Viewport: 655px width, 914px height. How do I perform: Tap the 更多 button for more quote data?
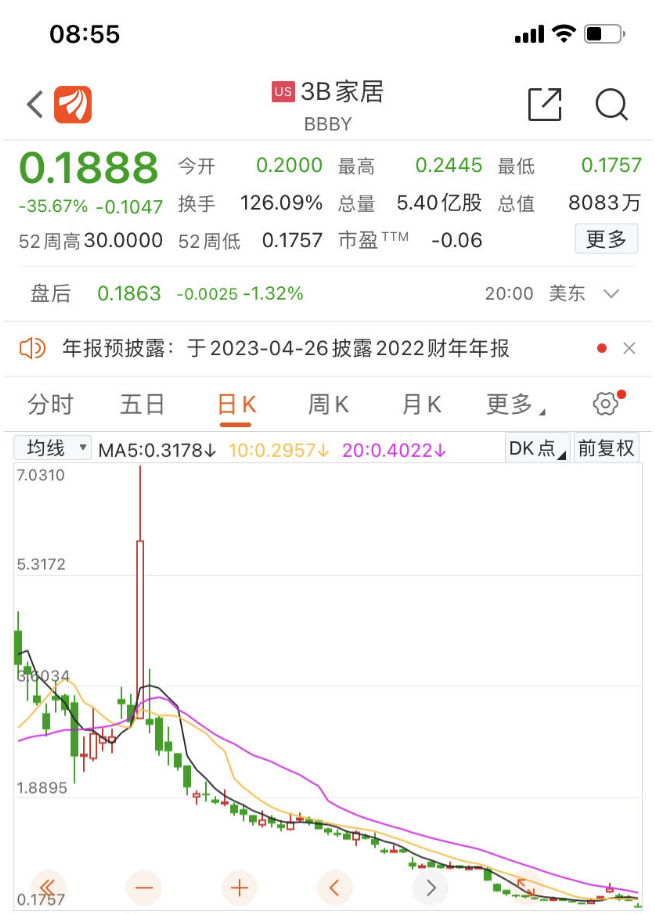click(x=605, y=239)
